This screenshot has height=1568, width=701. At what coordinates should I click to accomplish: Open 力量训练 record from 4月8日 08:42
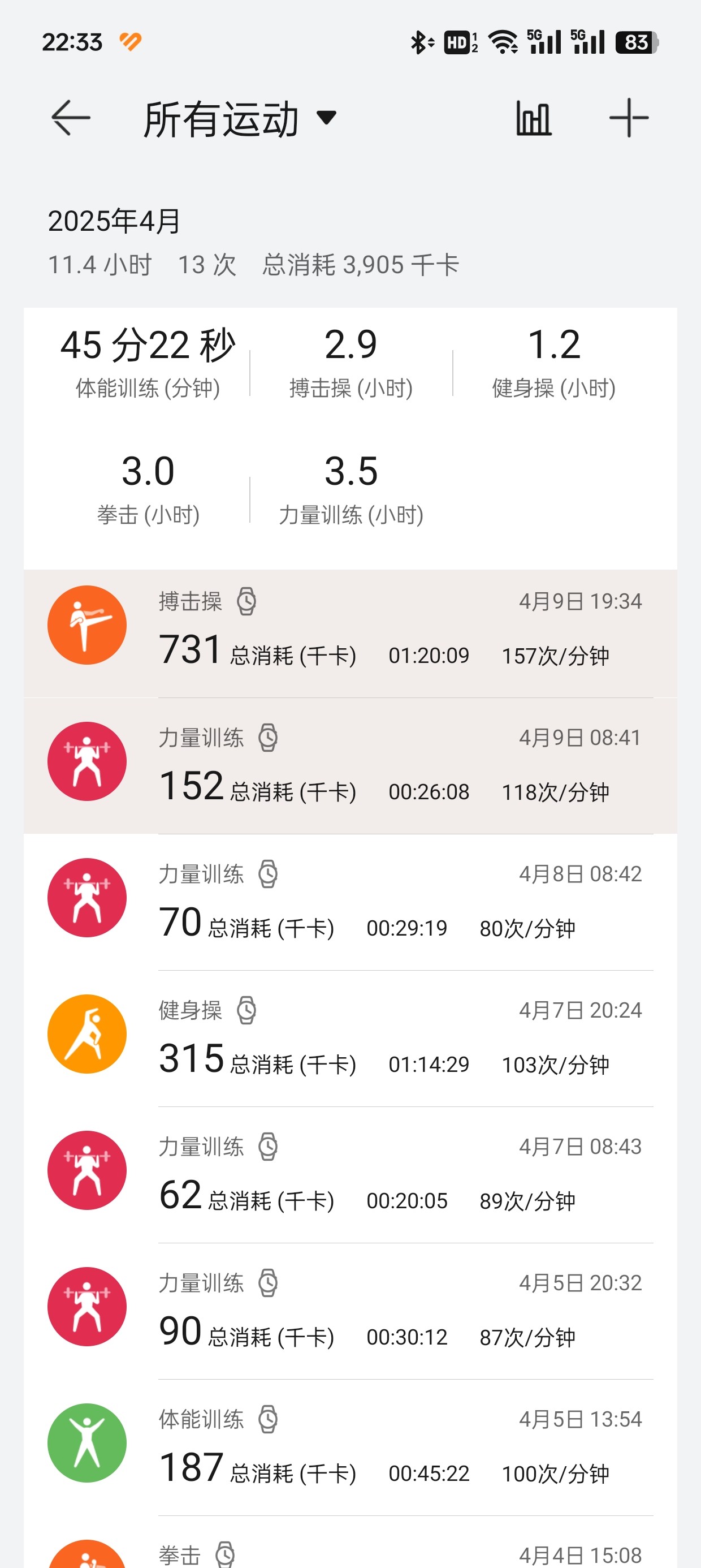click(x=350, y=902)
